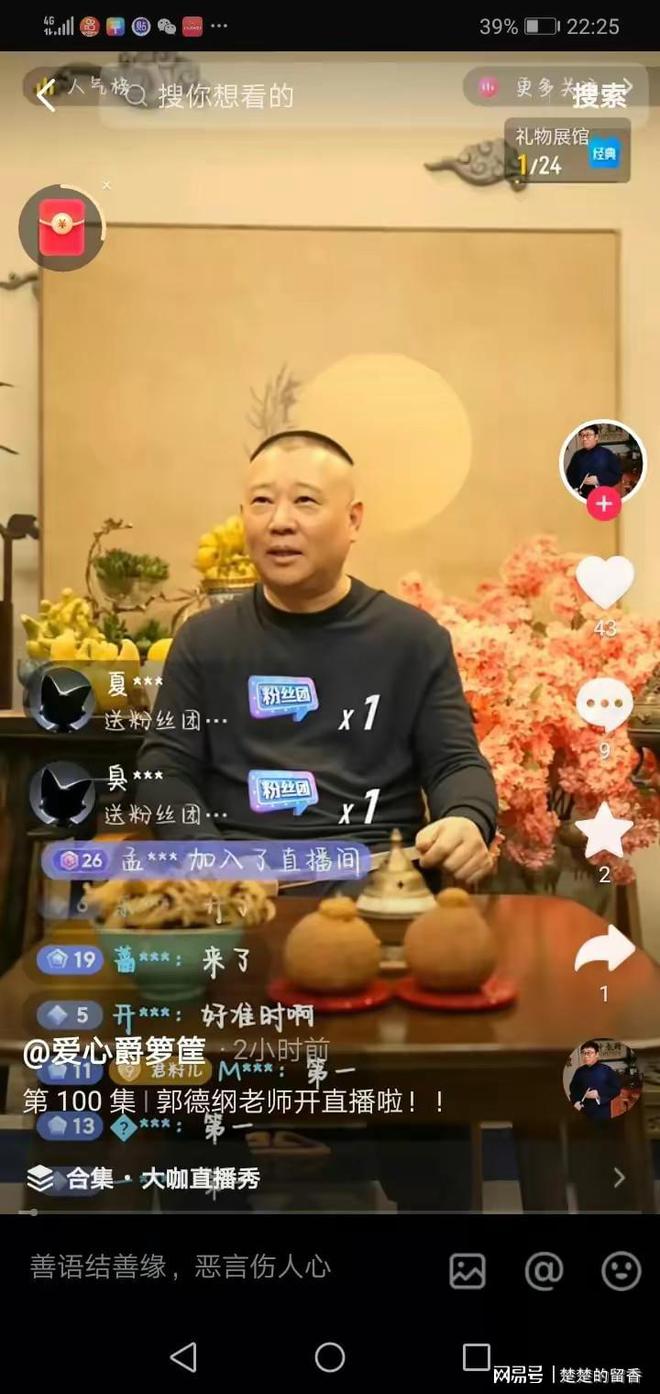The image size is (660, 1394).
Task: Open the comments bubble
Action: click(x=604, y=705)
